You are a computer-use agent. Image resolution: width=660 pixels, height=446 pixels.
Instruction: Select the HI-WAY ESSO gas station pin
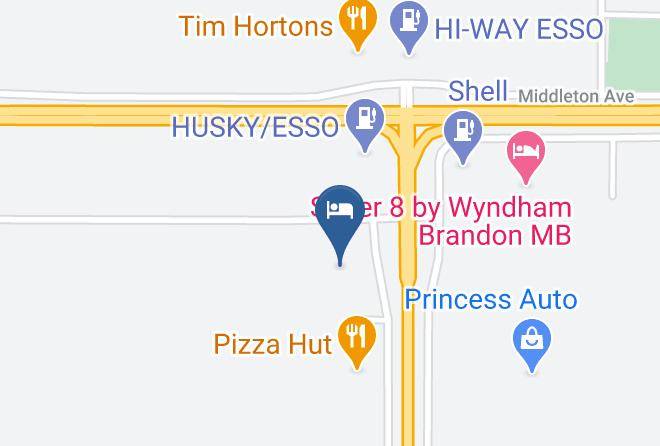point(408,24)
